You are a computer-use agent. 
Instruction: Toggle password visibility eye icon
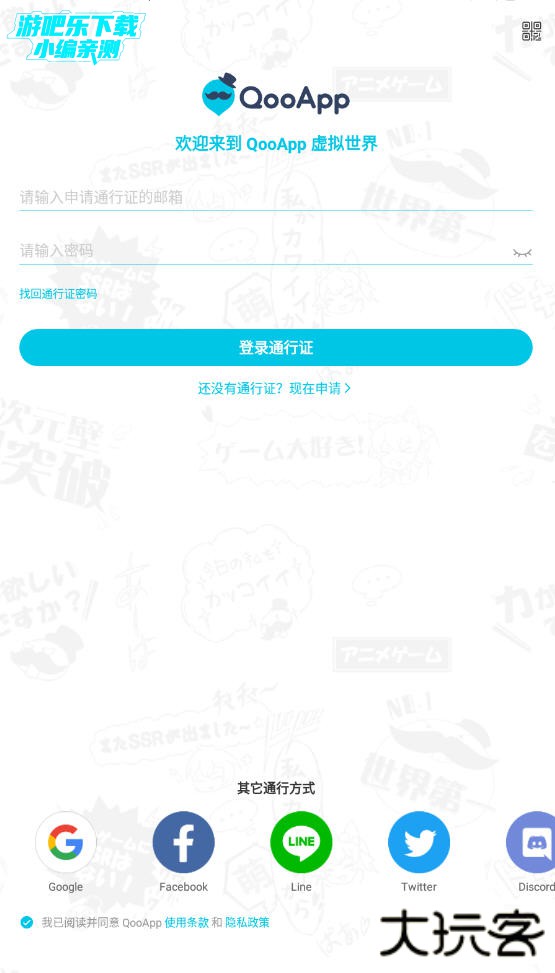tap(522, 253)
